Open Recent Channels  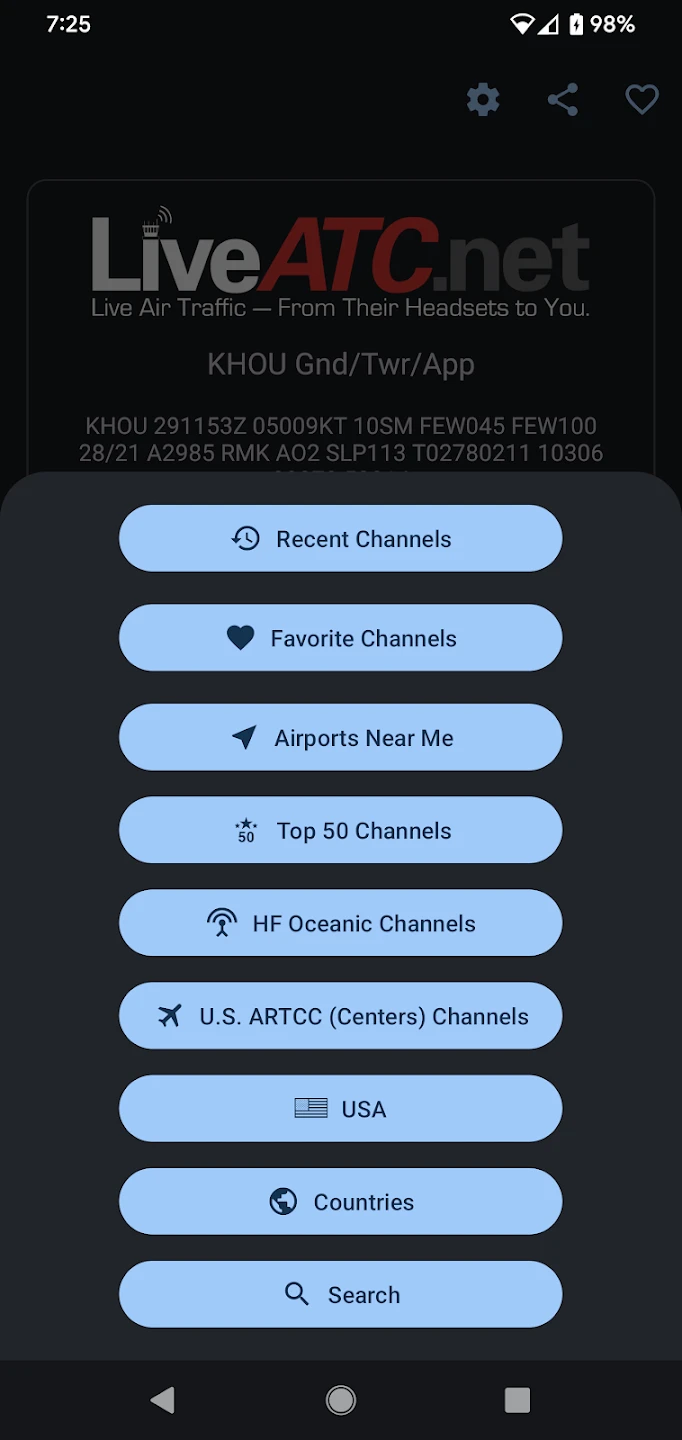pyautogui.click(x=340, y=539)
